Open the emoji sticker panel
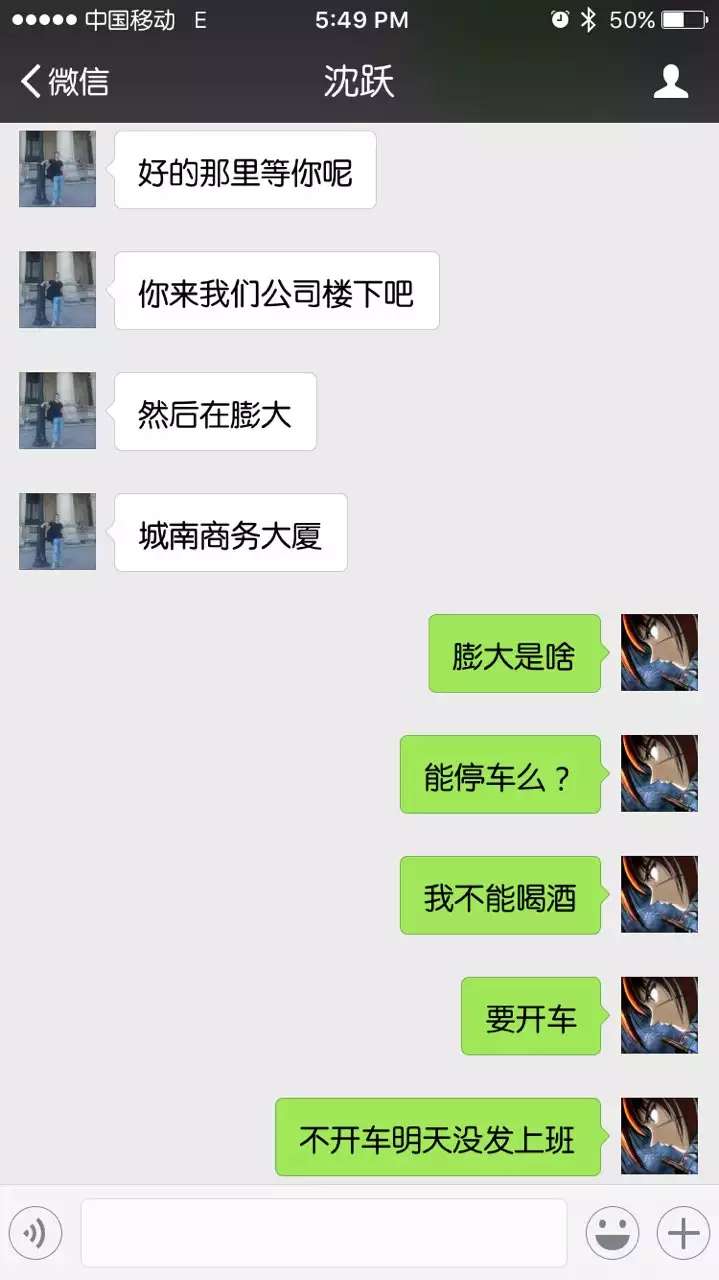Viewport: 719px width, 1280px height. [x=612, y=1233]
